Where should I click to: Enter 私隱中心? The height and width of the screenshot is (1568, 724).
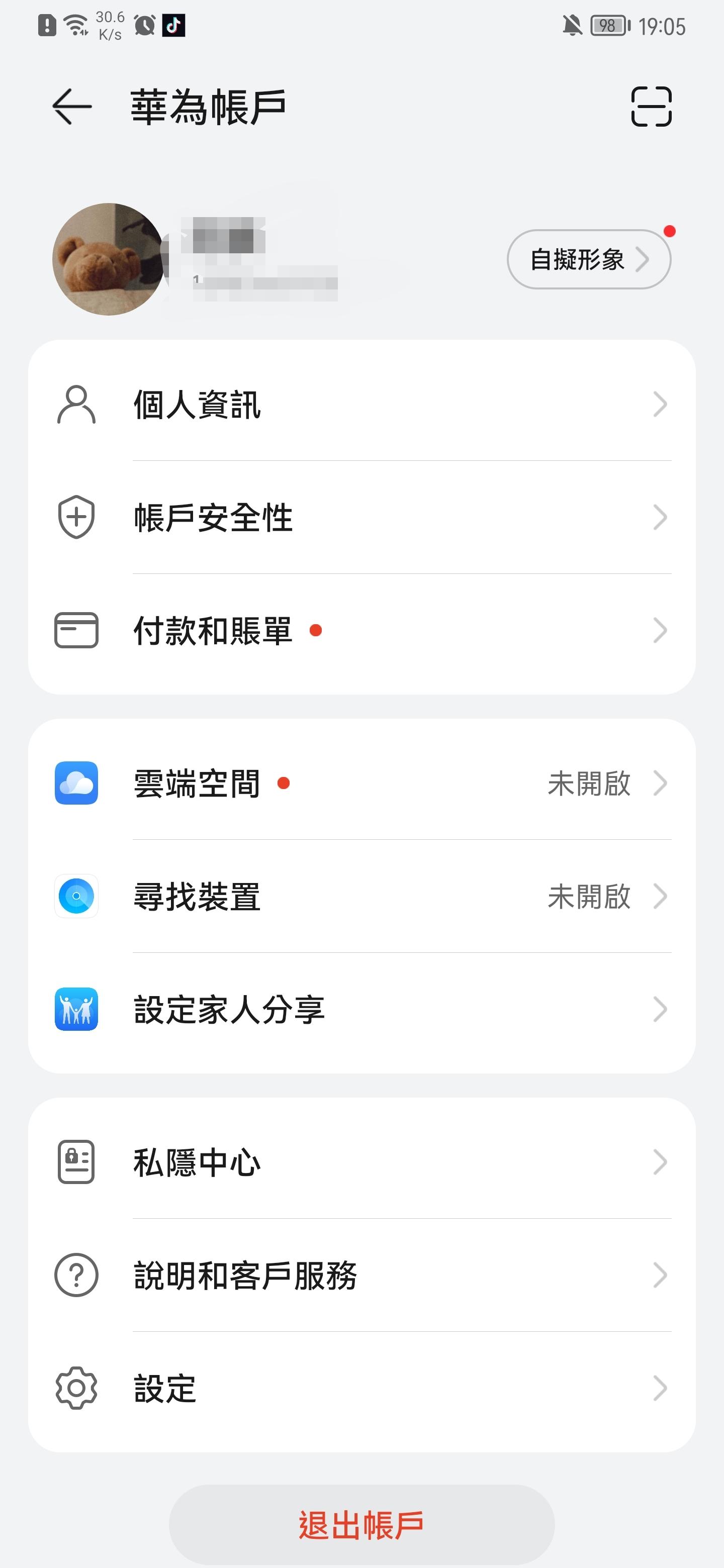tap(361, 1162)
